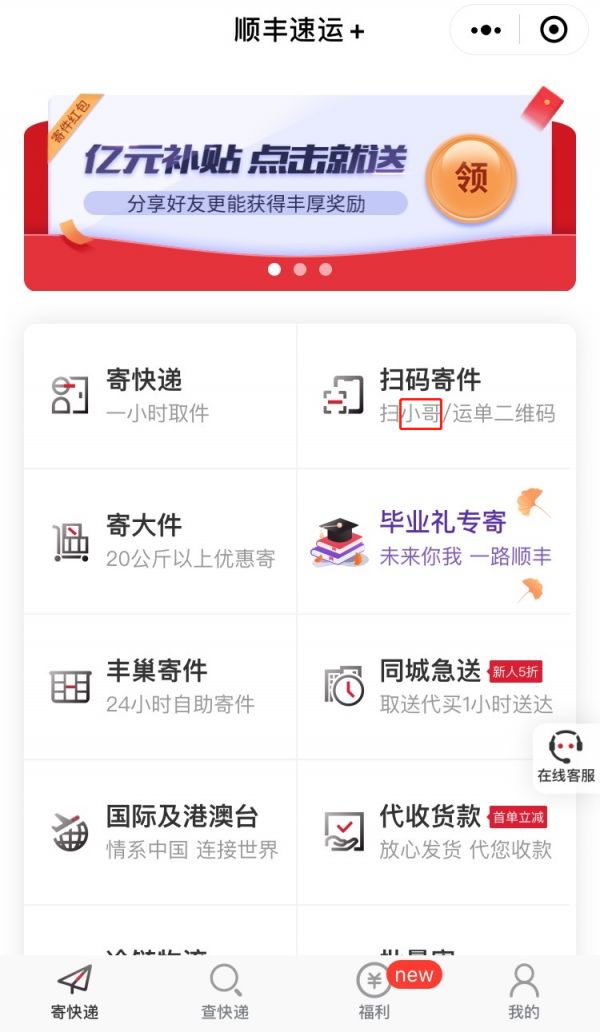Choose 丰巢寄件 self-service locker shipping

(x=160, y=686)
